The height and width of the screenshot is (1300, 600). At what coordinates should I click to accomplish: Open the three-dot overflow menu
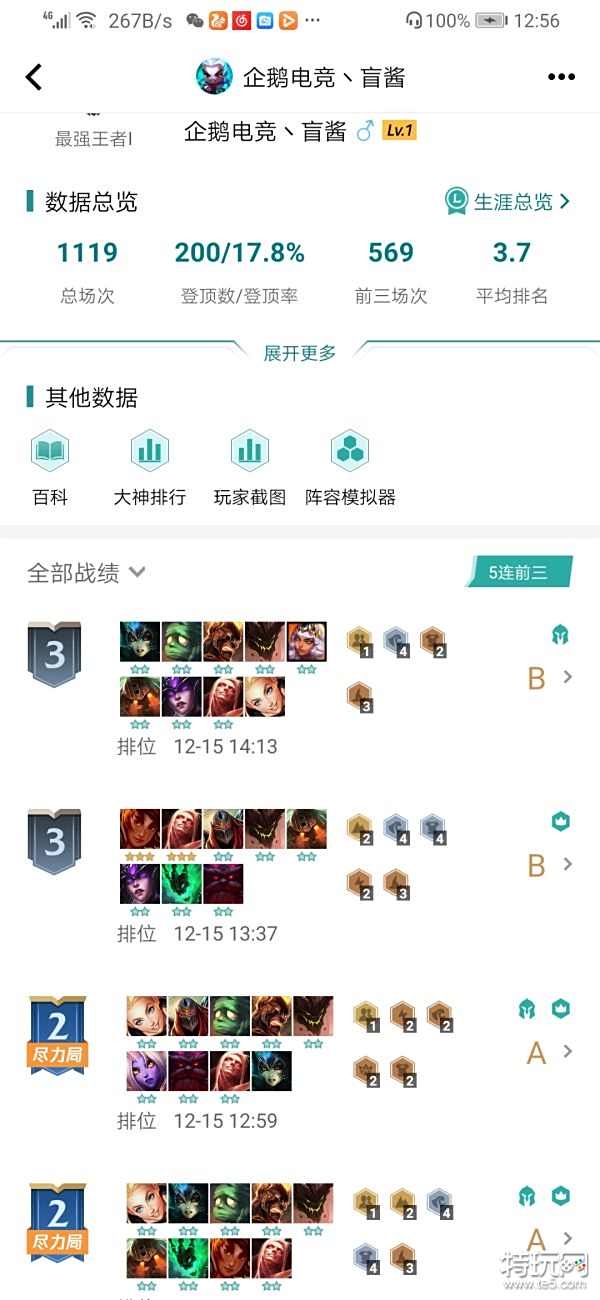561,77
